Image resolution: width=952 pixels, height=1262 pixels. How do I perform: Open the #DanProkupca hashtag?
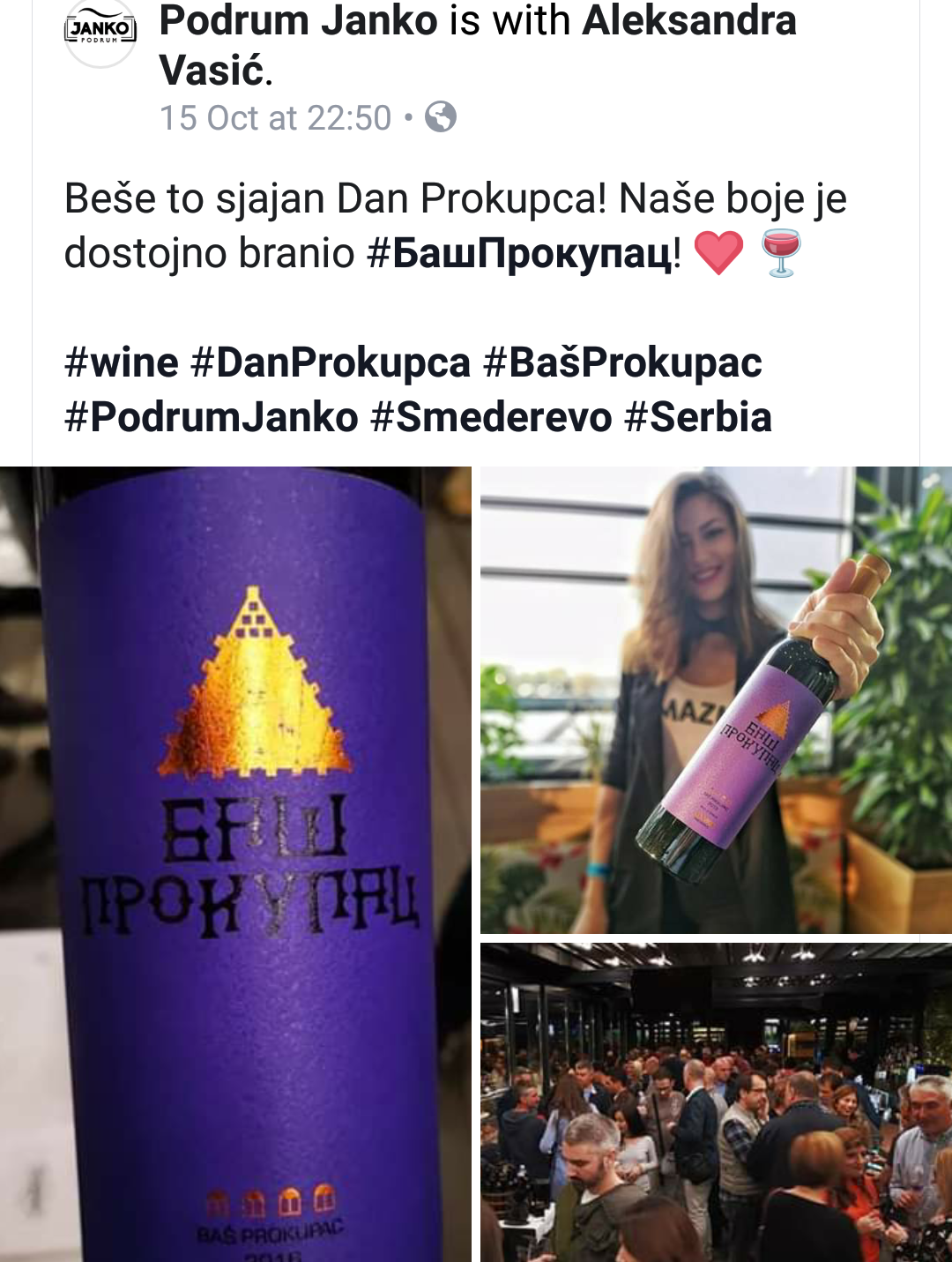331,362
